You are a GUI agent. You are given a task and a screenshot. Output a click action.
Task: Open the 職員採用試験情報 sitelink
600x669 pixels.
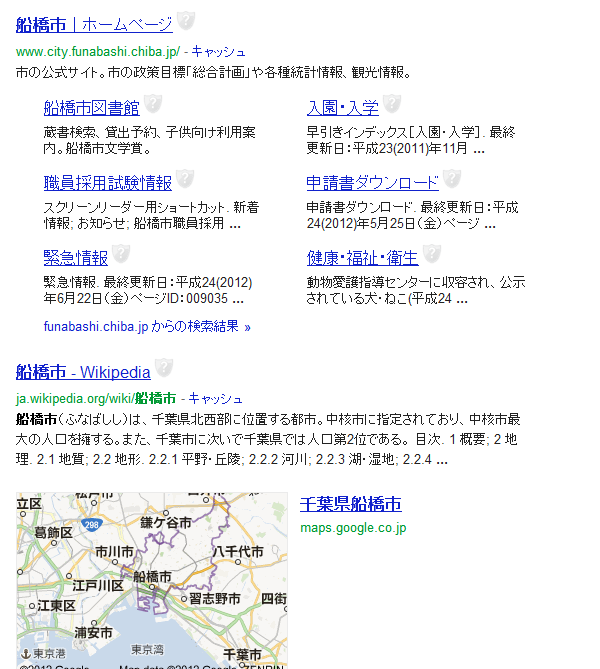click(x=108, y=183)
